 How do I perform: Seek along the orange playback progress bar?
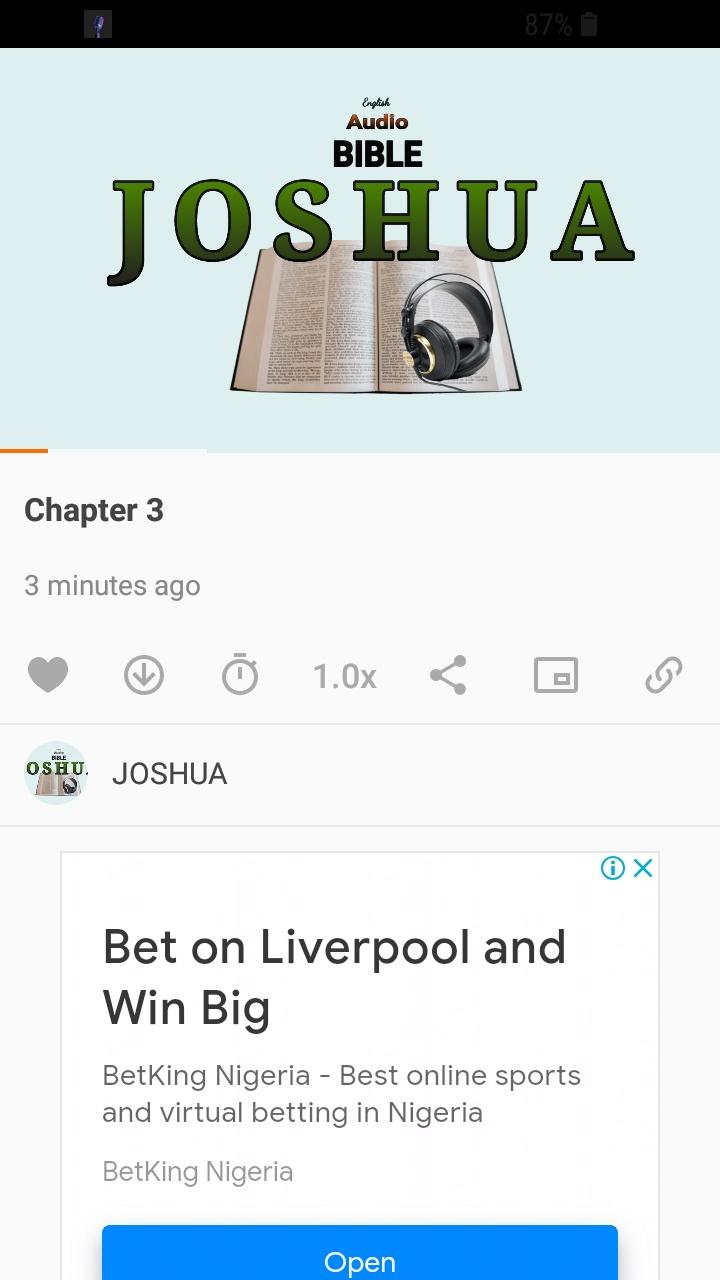click(x=104, y=451)
